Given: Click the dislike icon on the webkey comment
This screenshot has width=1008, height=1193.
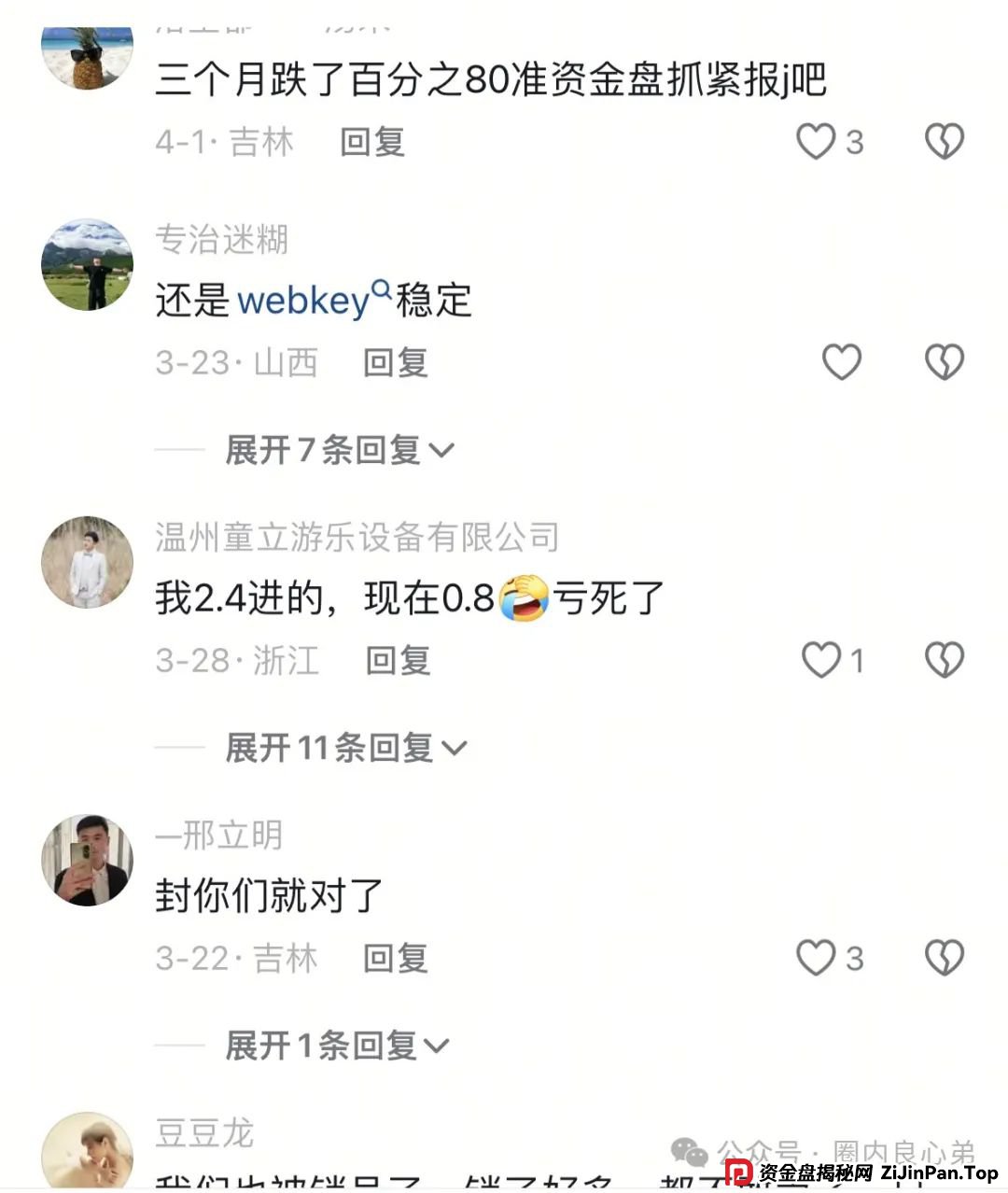Looking at the screenshot, I should point(943,360).
